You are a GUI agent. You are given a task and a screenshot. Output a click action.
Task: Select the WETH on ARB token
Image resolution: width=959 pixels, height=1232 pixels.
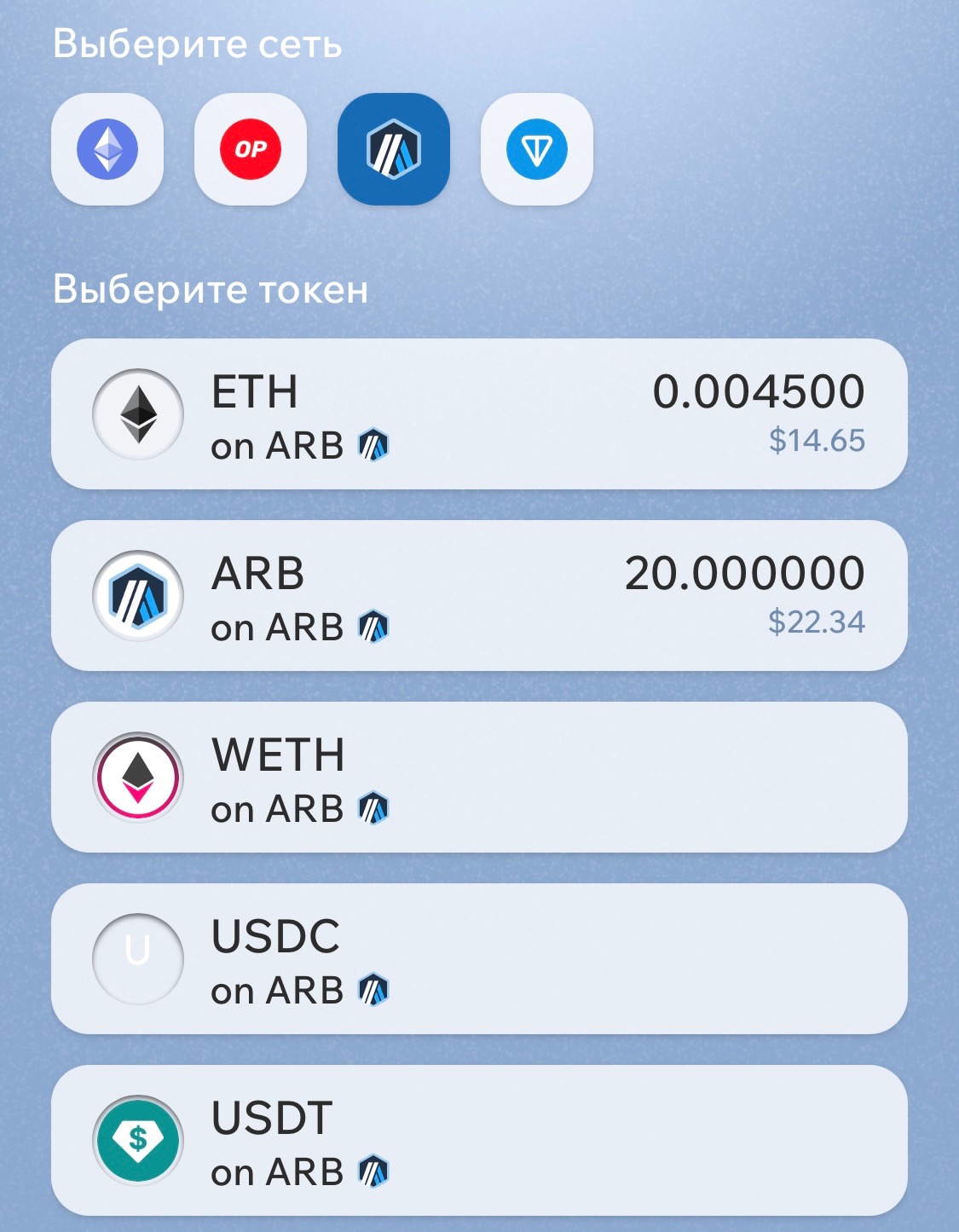[x=479, y=778]
